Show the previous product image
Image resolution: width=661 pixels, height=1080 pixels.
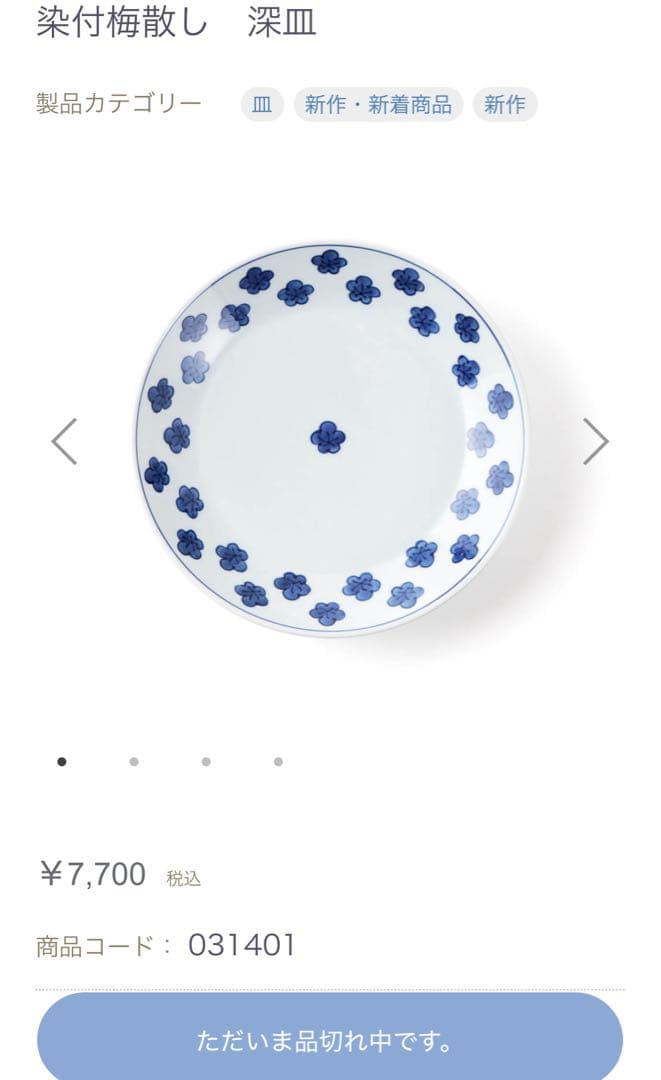pos(64,441)
